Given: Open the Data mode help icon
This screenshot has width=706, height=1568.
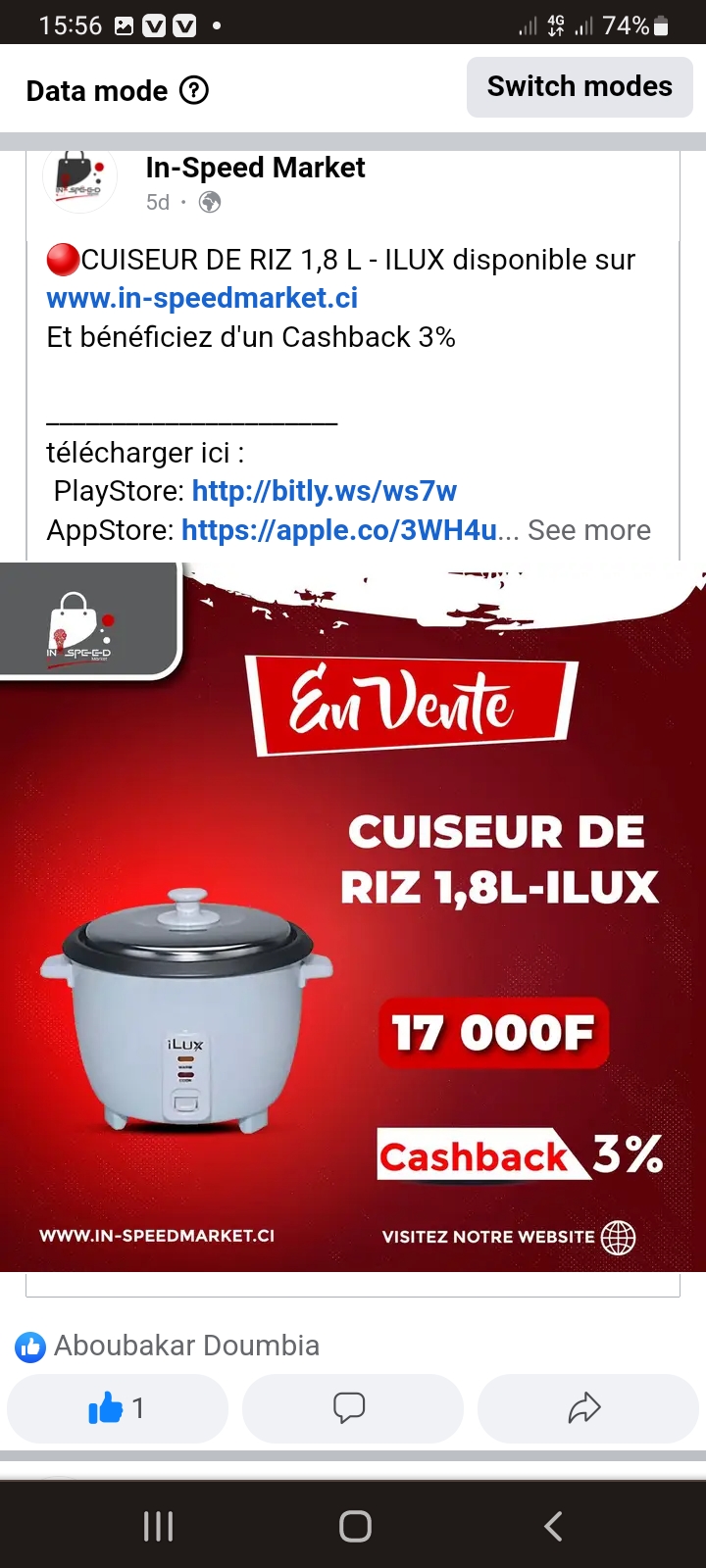Looking at the screenshot, I should click(x=195, y=90).
